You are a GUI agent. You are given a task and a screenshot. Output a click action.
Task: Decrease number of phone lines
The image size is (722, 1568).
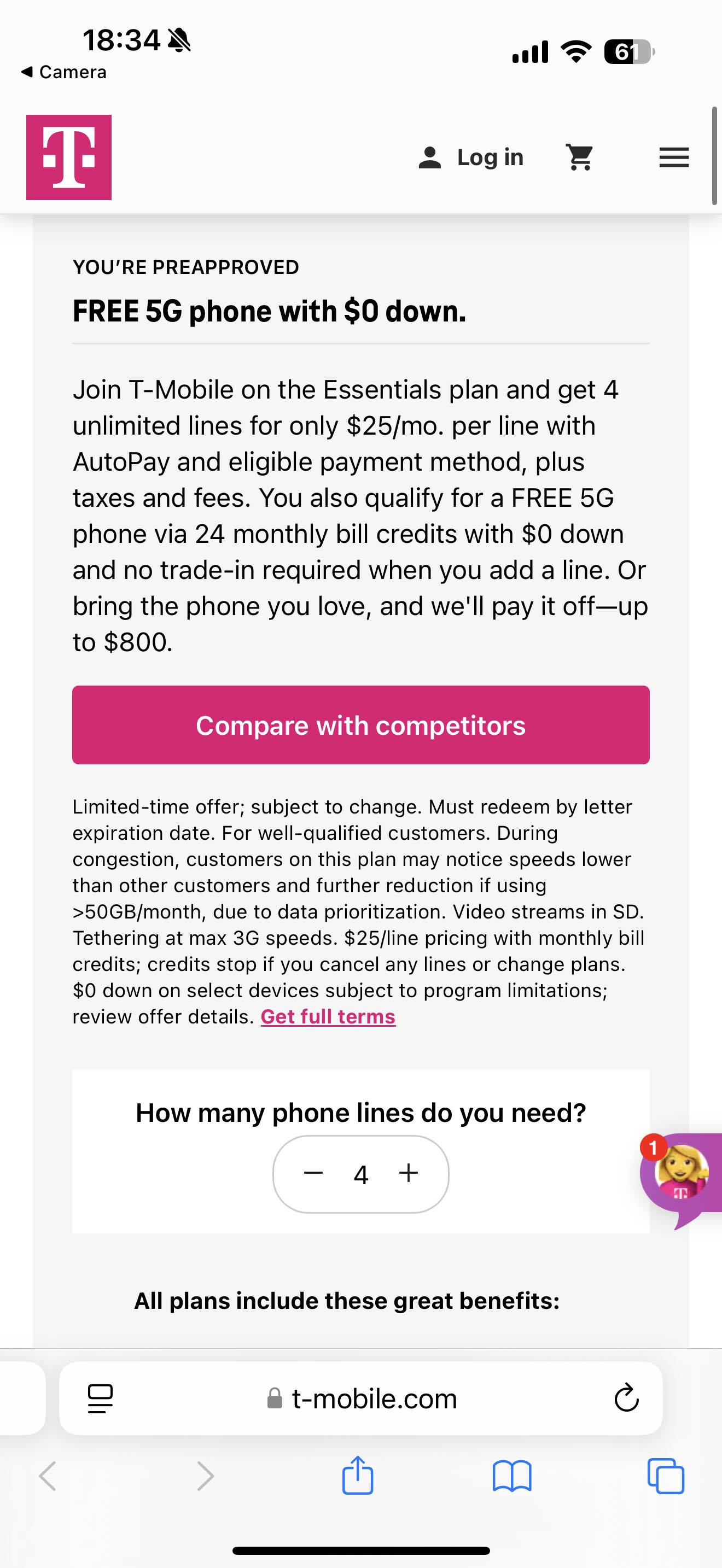pos(313,1173)
